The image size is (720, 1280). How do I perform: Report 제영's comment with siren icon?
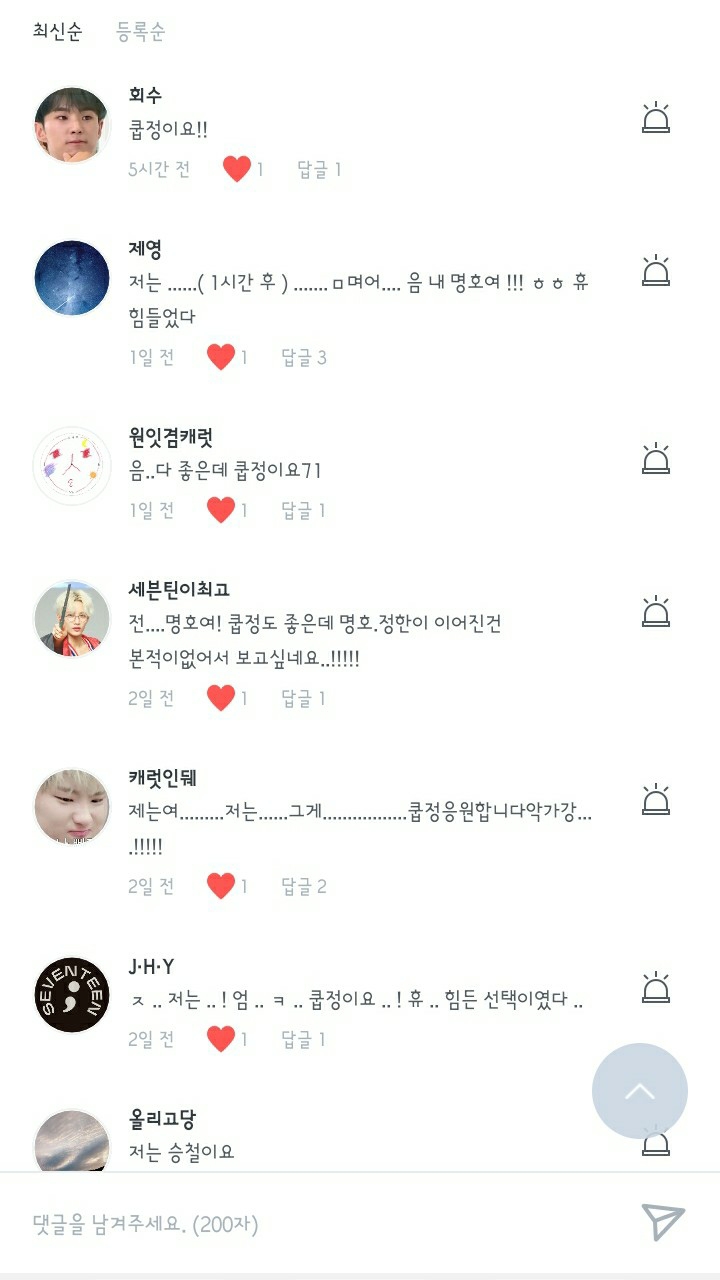tap(655, 271)
